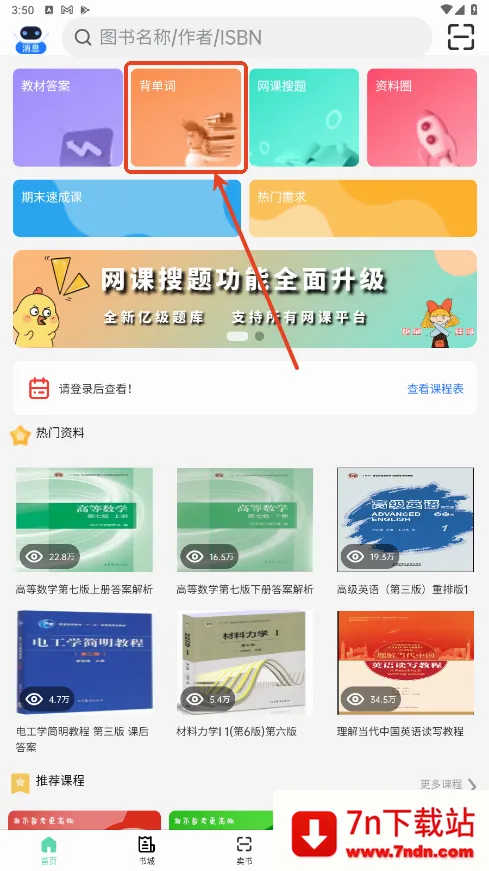This screenshot has height=871, width=489.
Task: Open the 热门需求 card
Action: (x=363, y=208)
